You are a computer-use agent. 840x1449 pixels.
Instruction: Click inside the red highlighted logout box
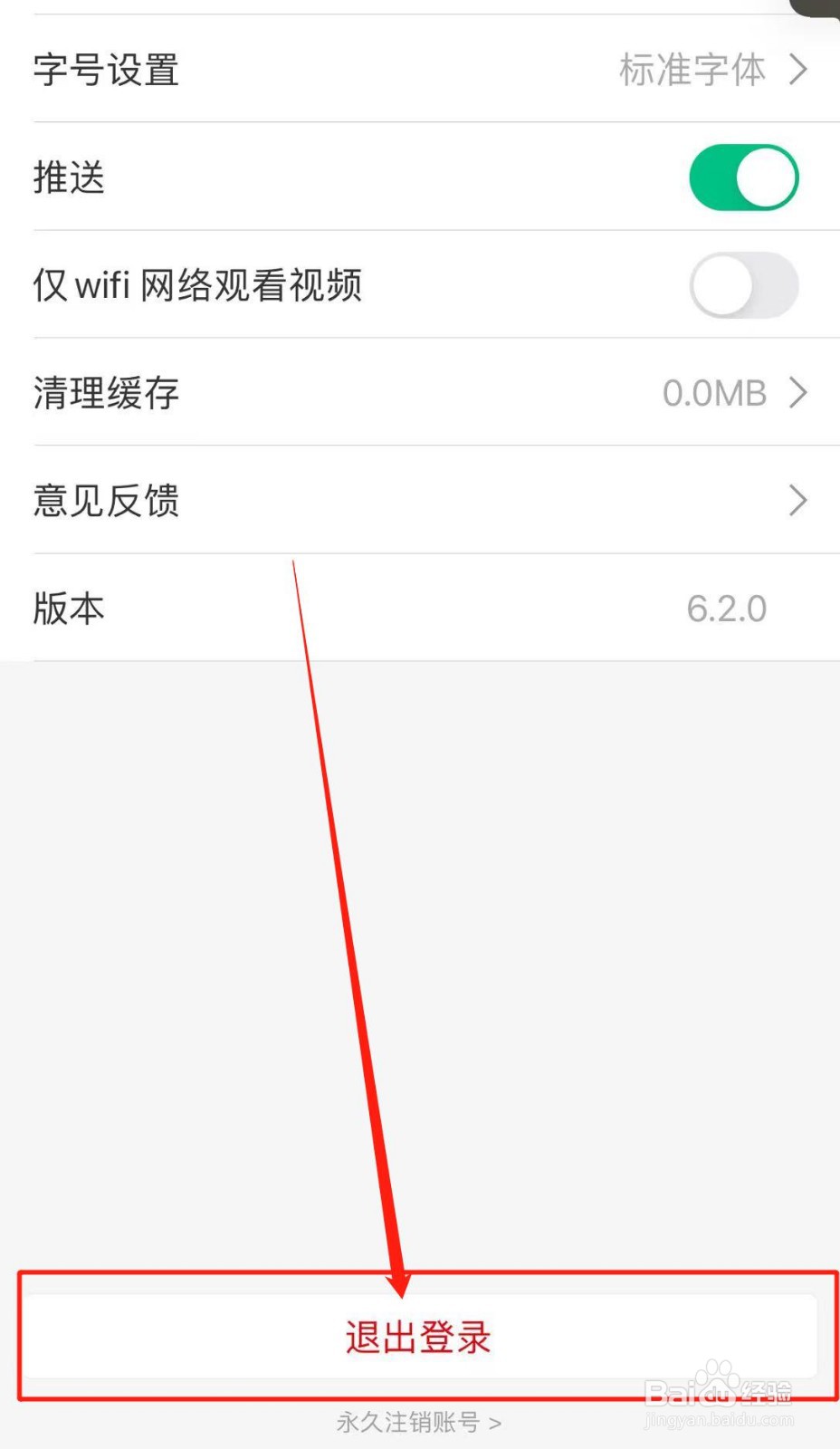click(419, 1335)
